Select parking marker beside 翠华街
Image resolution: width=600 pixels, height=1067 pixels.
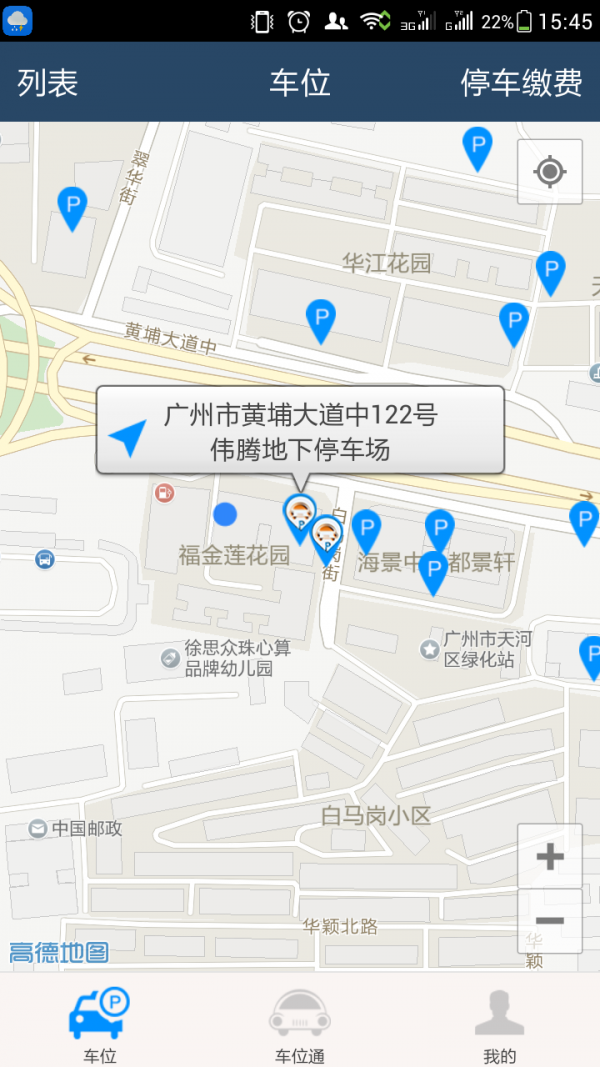click(x=71, y=206)
